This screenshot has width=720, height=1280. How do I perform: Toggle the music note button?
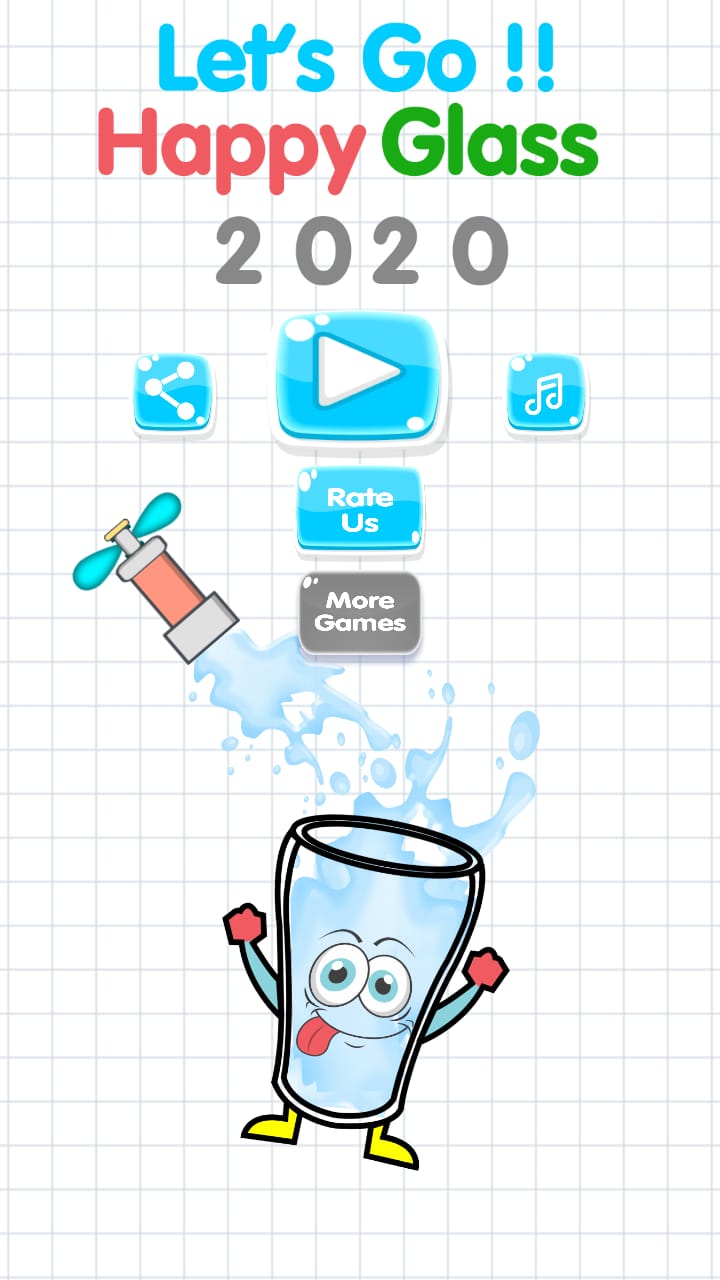click(546, 393)
